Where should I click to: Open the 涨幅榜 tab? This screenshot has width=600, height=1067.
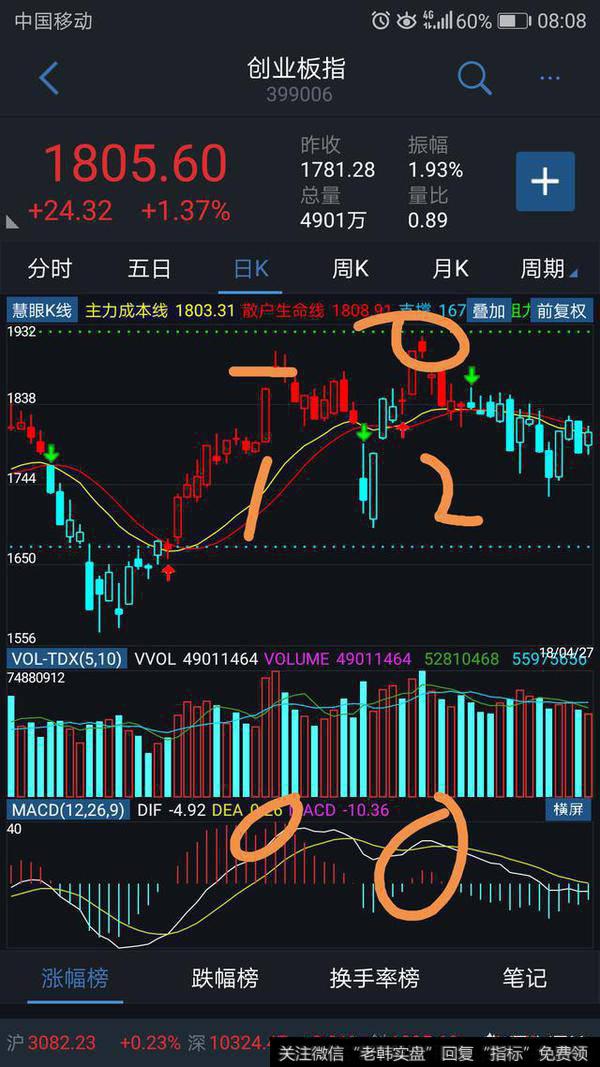click(75, 978)
